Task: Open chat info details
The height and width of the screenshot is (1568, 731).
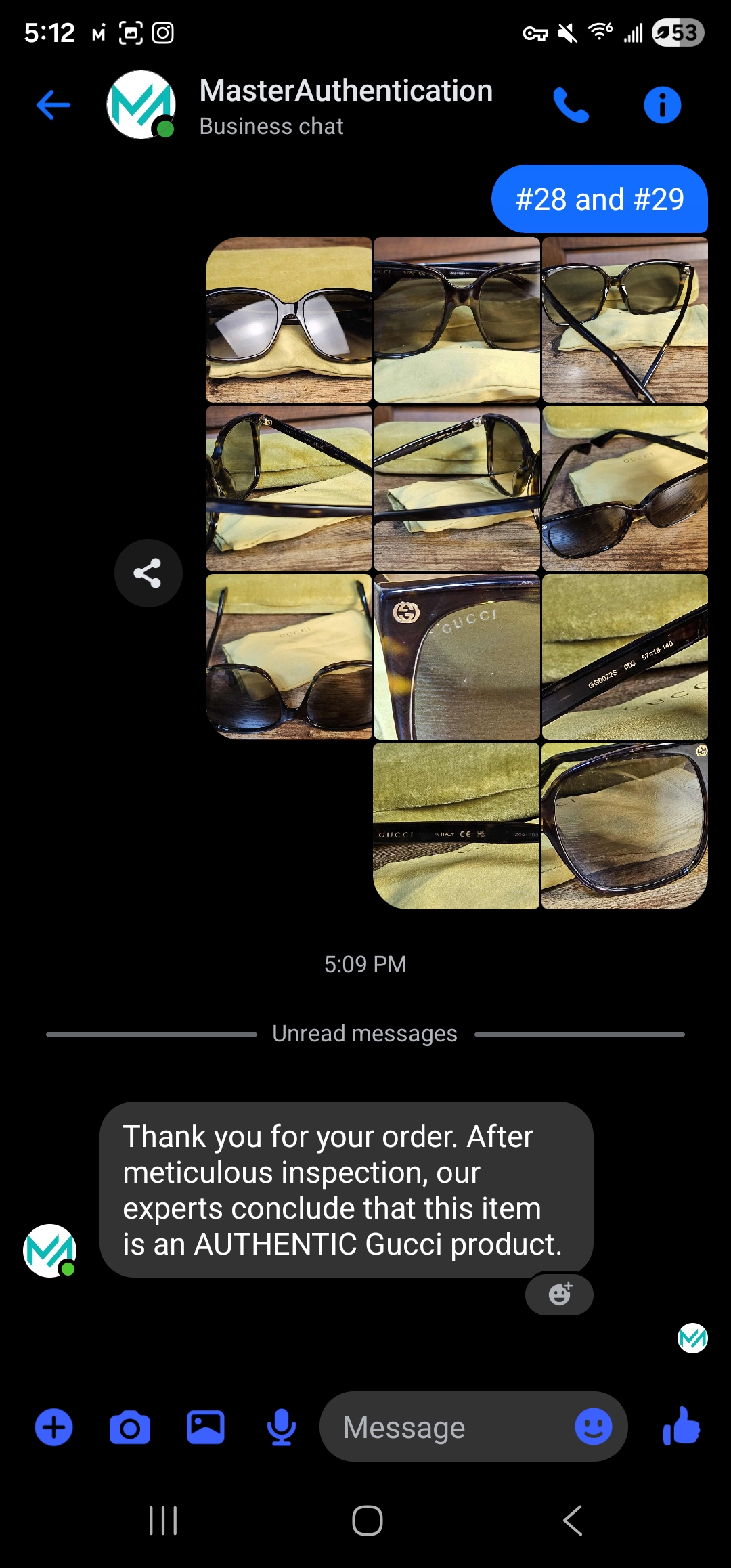Action: point(661,105)
